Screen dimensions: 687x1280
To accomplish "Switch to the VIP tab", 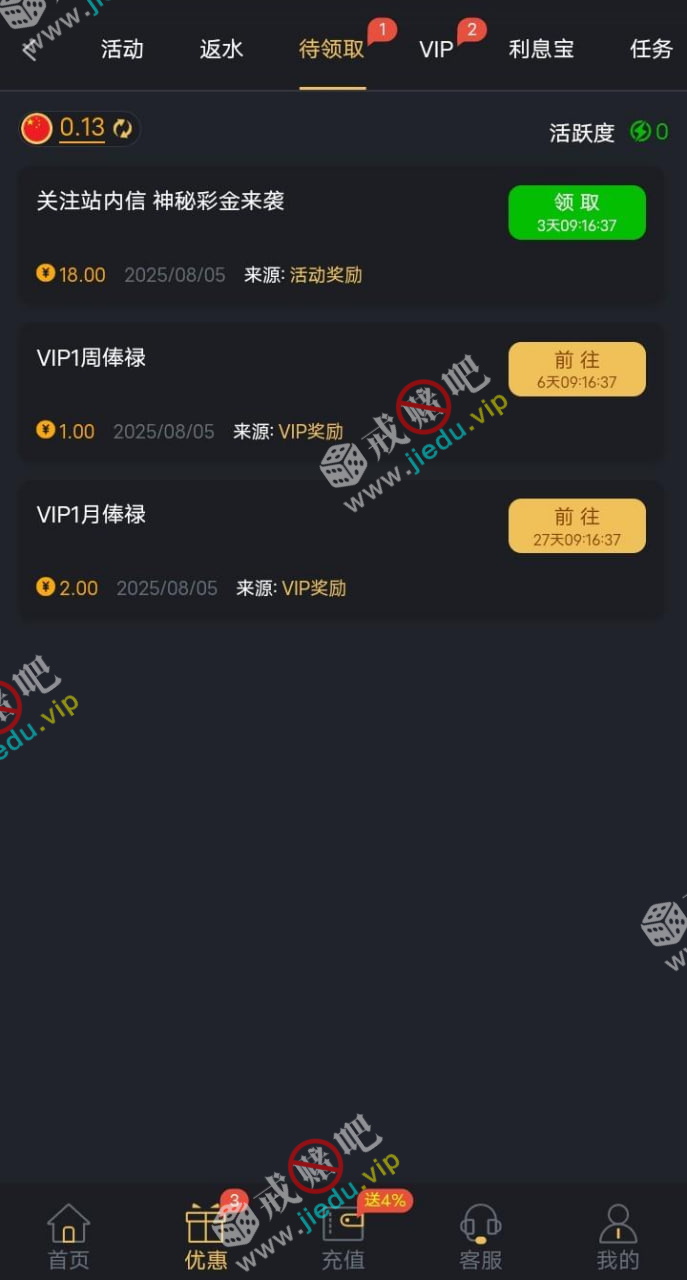I will tap(436, 49).
